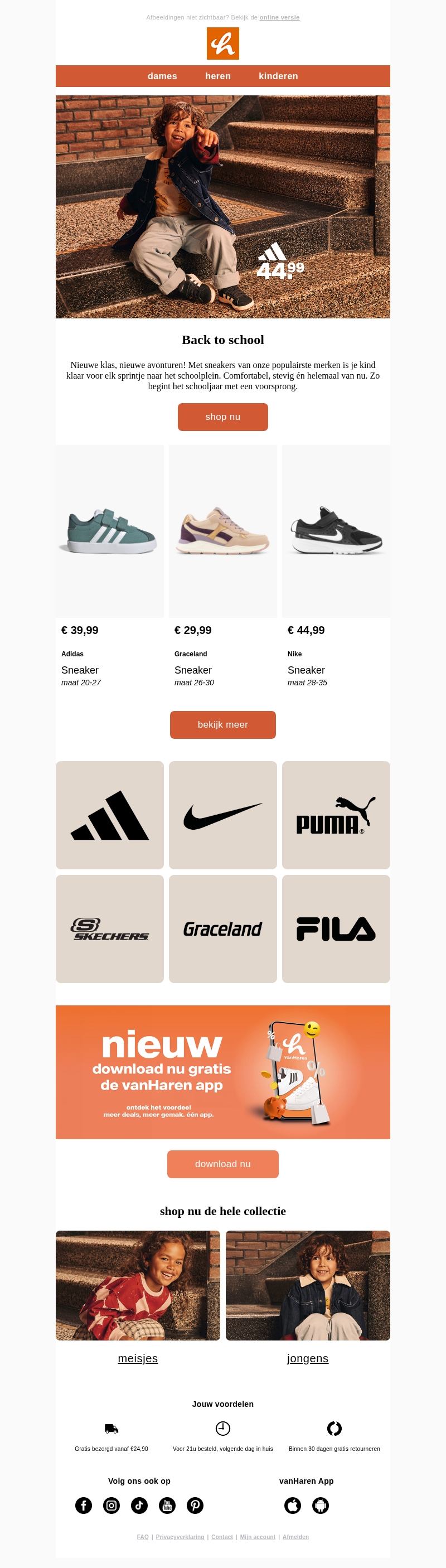Open the Privacyverklaring footer link

click(x=180, y=1537)
